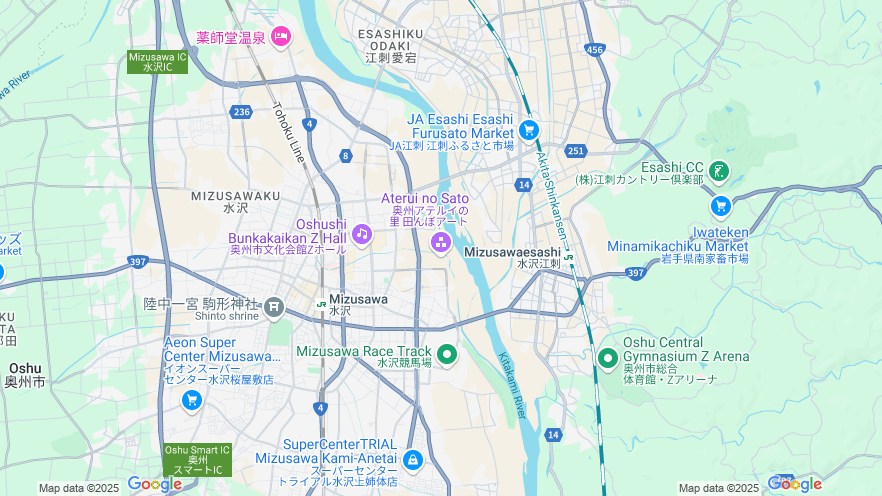Screen dimensions: 882x496
Task: Tap the Mizusawaesashi station icon
Action: point(569,256)
